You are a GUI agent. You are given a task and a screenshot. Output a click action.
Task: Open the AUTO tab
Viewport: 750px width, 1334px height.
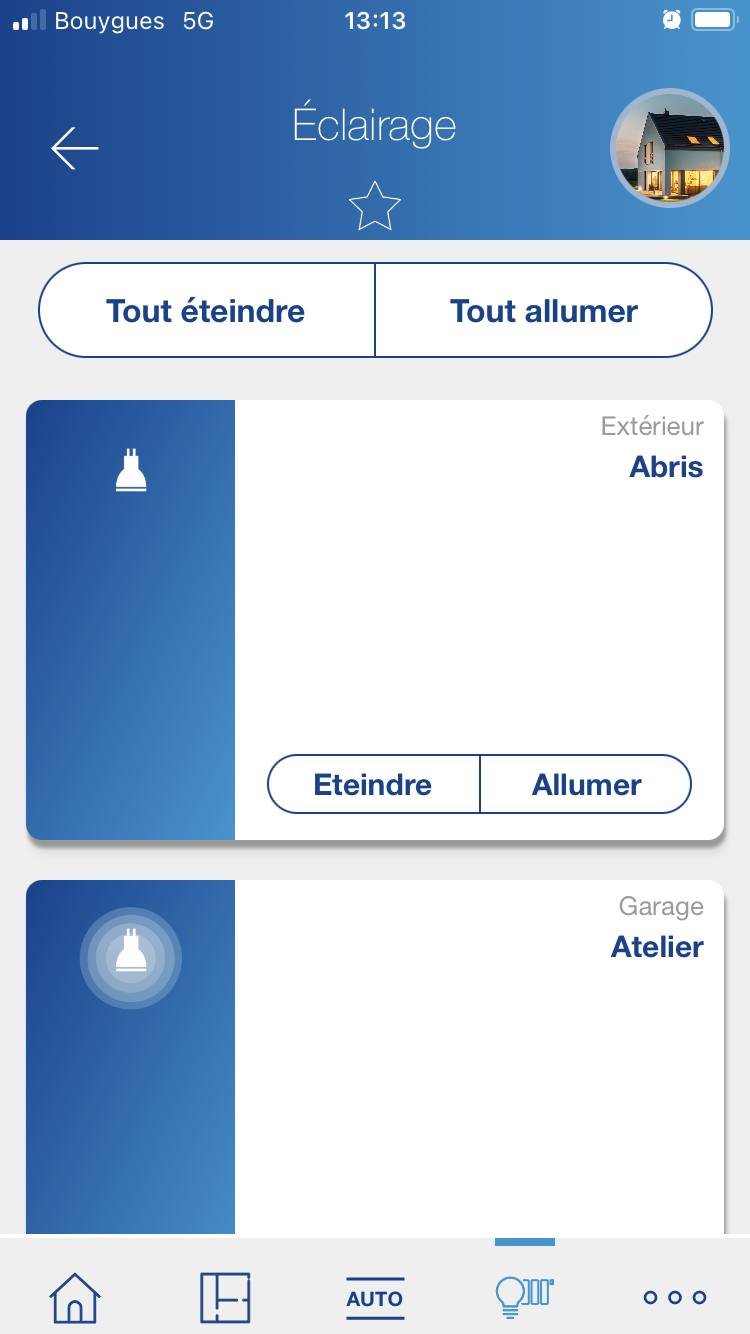pos(375,1297)
